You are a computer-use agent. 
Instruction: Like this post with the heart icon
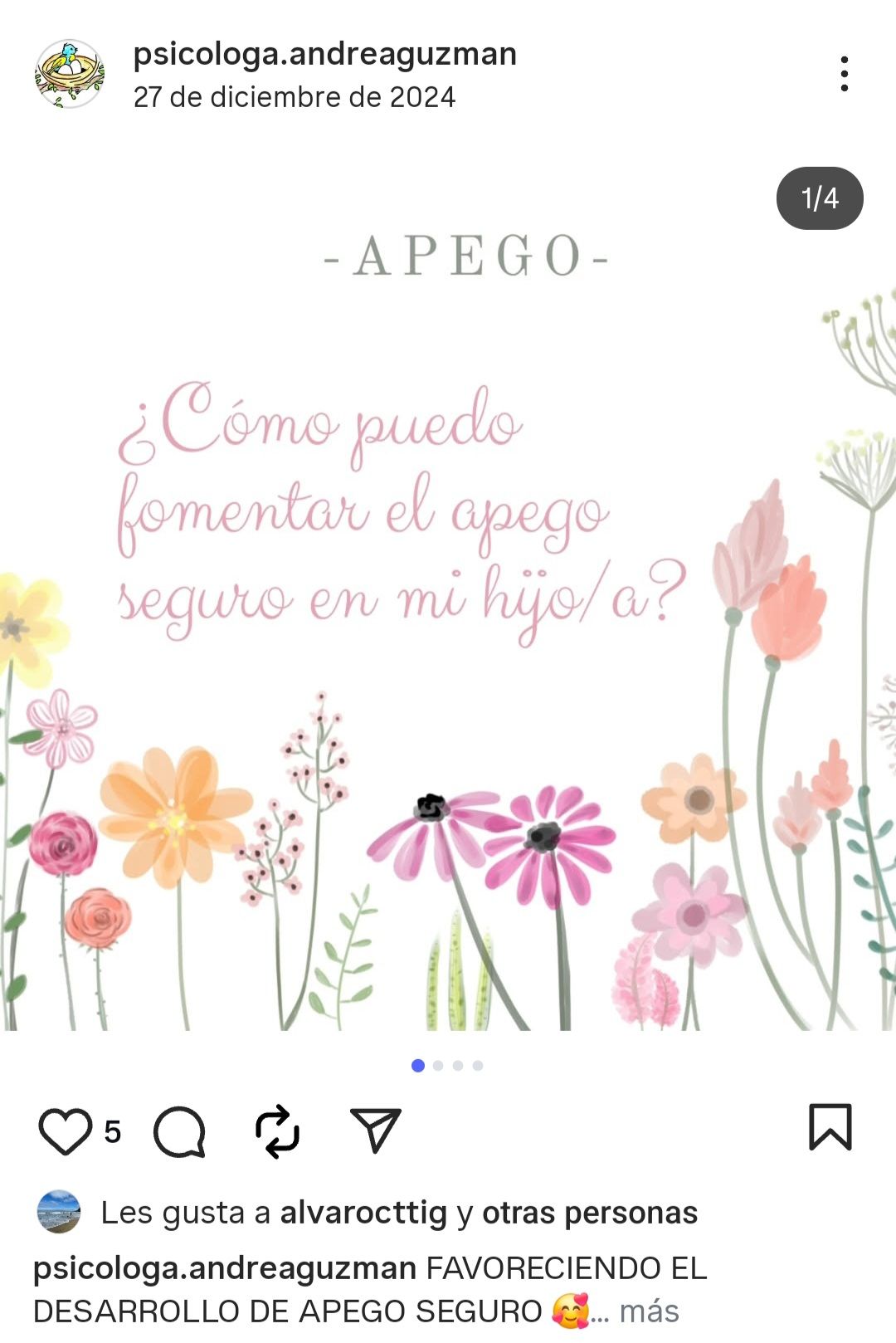point(65,1131)
